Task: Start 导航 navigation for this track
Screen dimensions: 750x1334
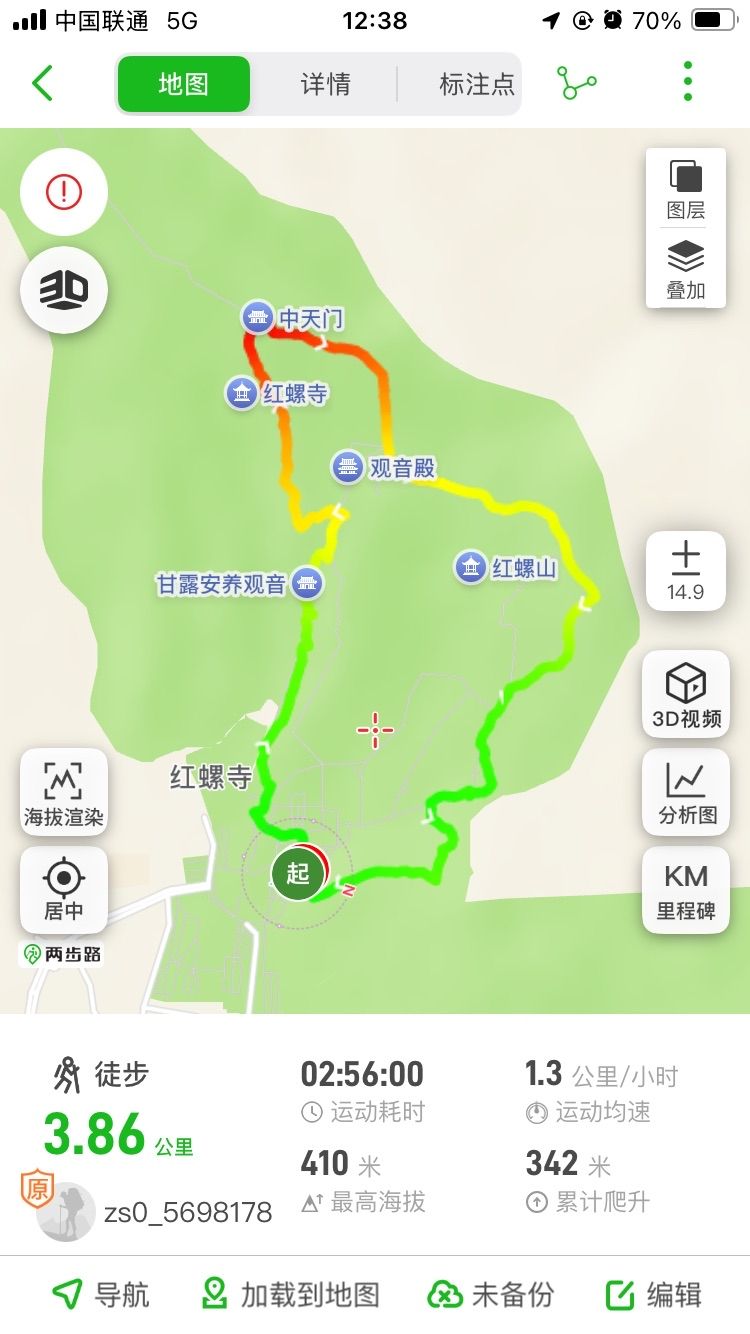Action: click(x=101, y=1295)
